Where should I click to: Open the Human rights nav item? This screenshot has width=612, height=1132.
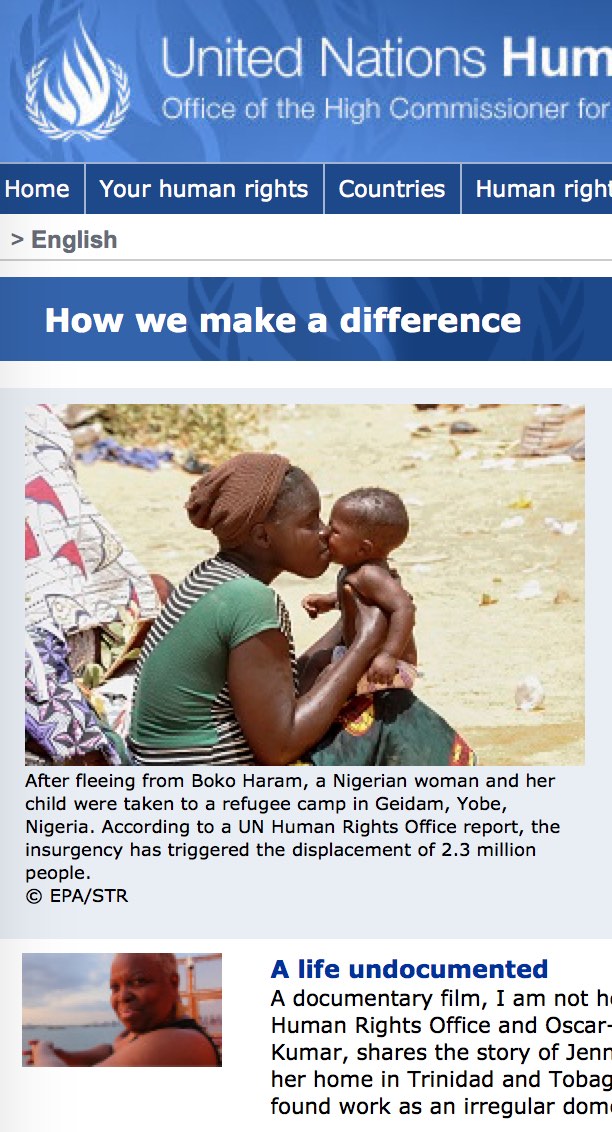click(542, 189)
